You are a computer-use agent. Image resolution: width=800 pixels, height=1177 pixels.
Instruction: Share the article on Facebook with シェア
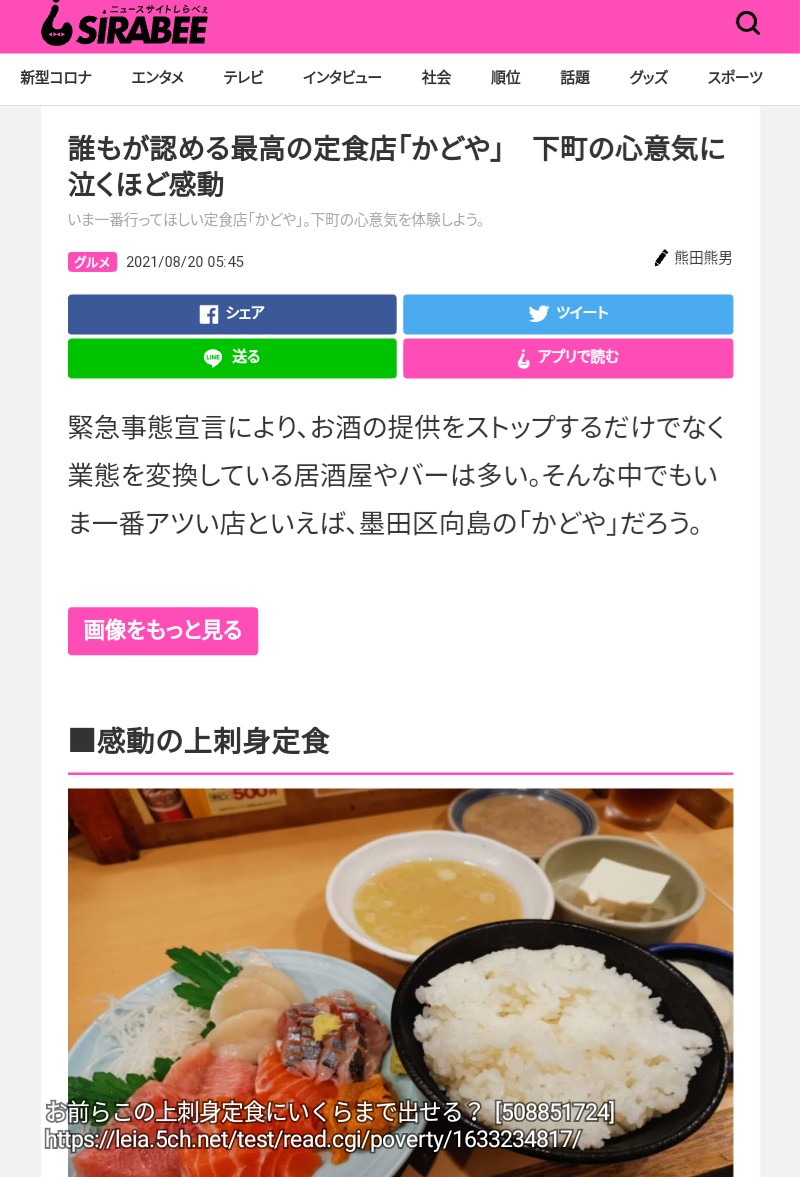coord(232,314)
